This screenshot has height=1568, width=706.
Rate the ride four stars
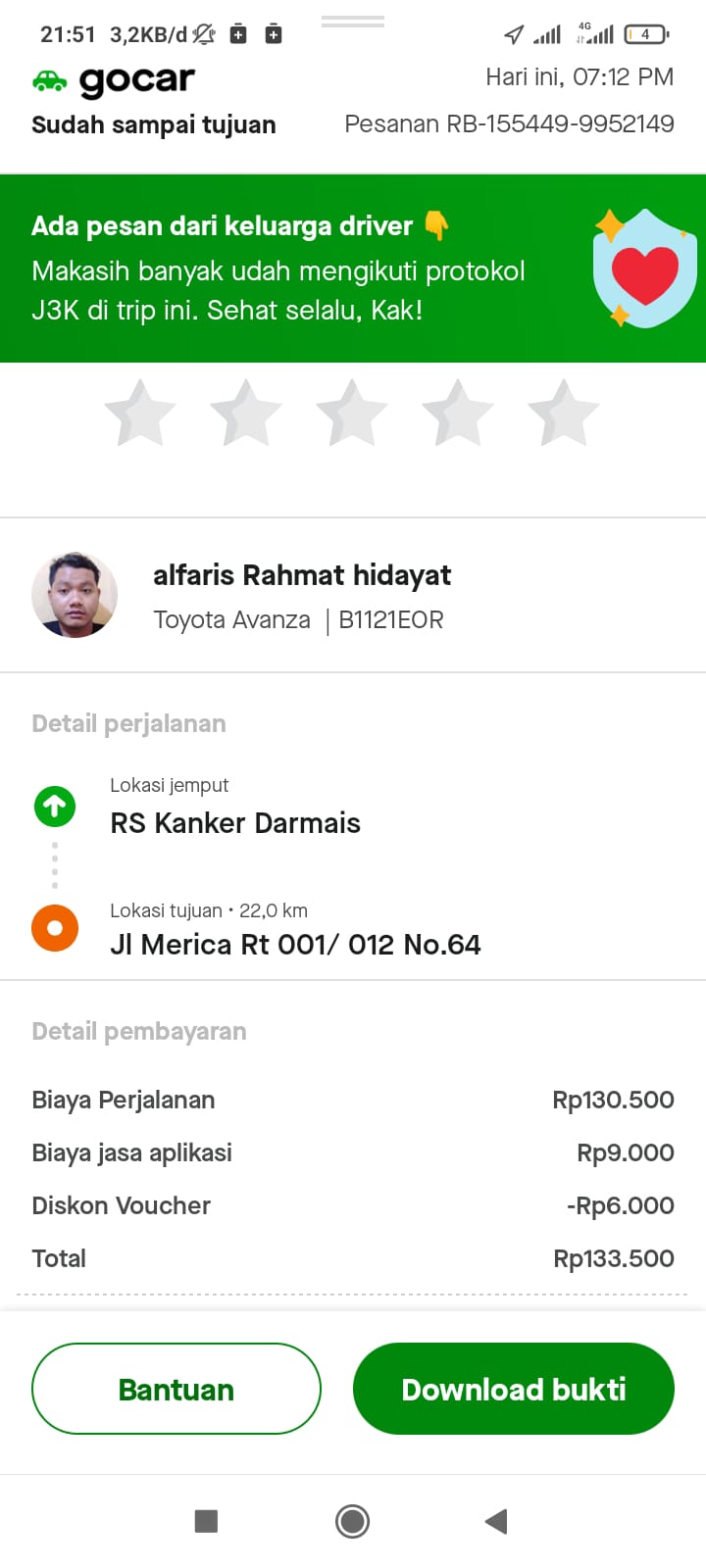458,414
